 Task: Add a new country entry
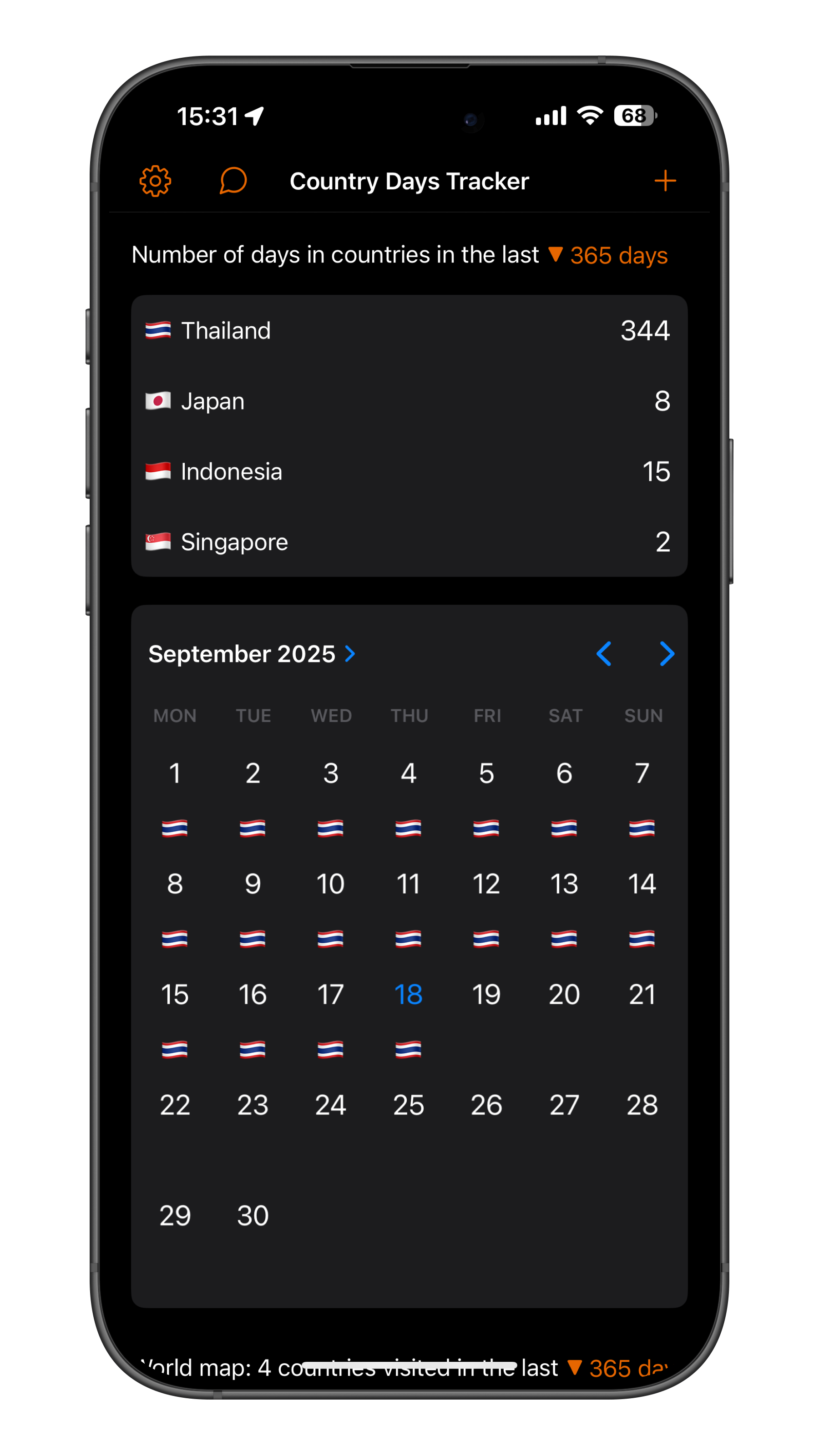(x=665, y=181)
